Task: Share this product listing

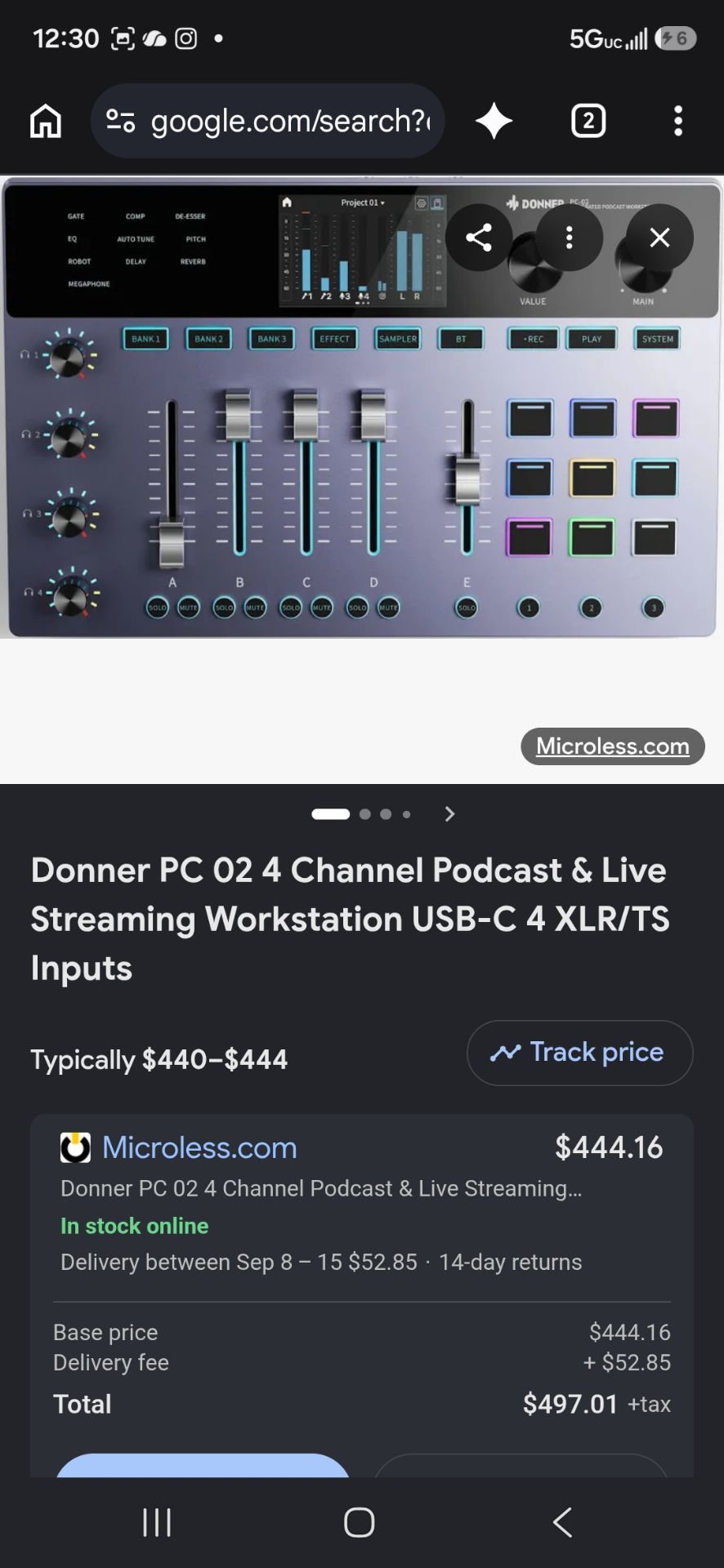Action: point(479,238)
